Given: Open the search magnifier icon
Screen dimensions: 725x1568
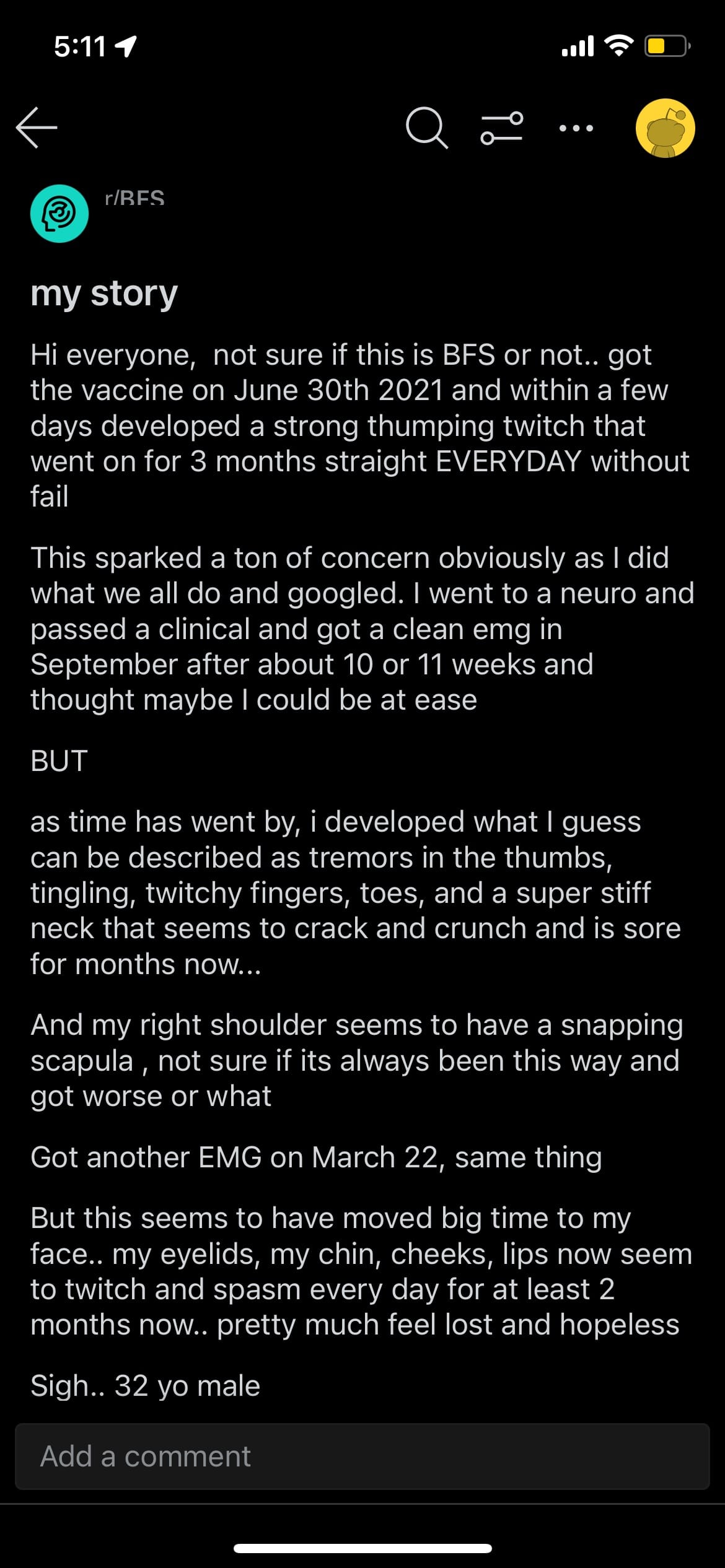Looking at the screenshot, I should coord(426,128).
